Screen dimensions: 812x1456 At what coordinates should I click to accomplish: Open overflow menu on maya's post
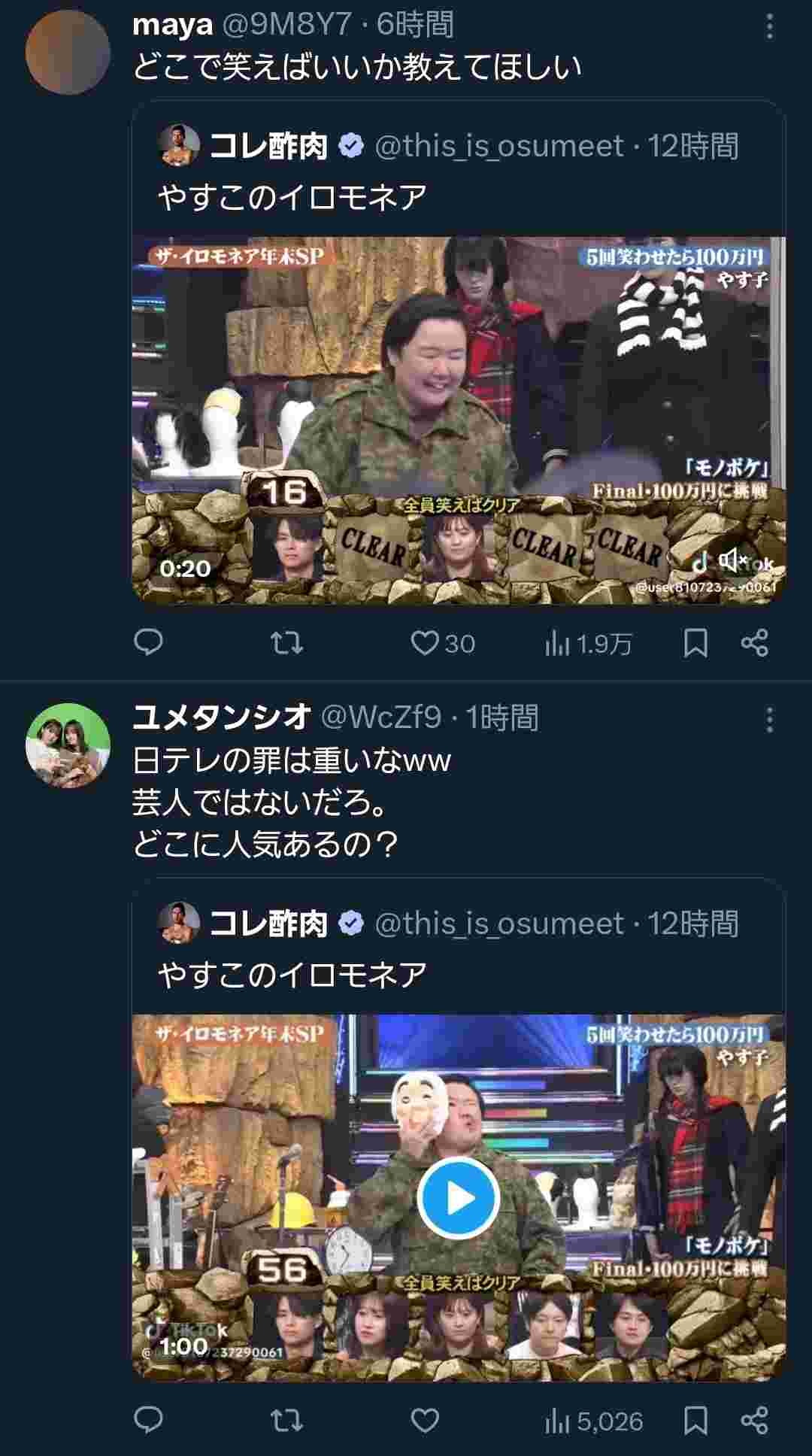769,27
